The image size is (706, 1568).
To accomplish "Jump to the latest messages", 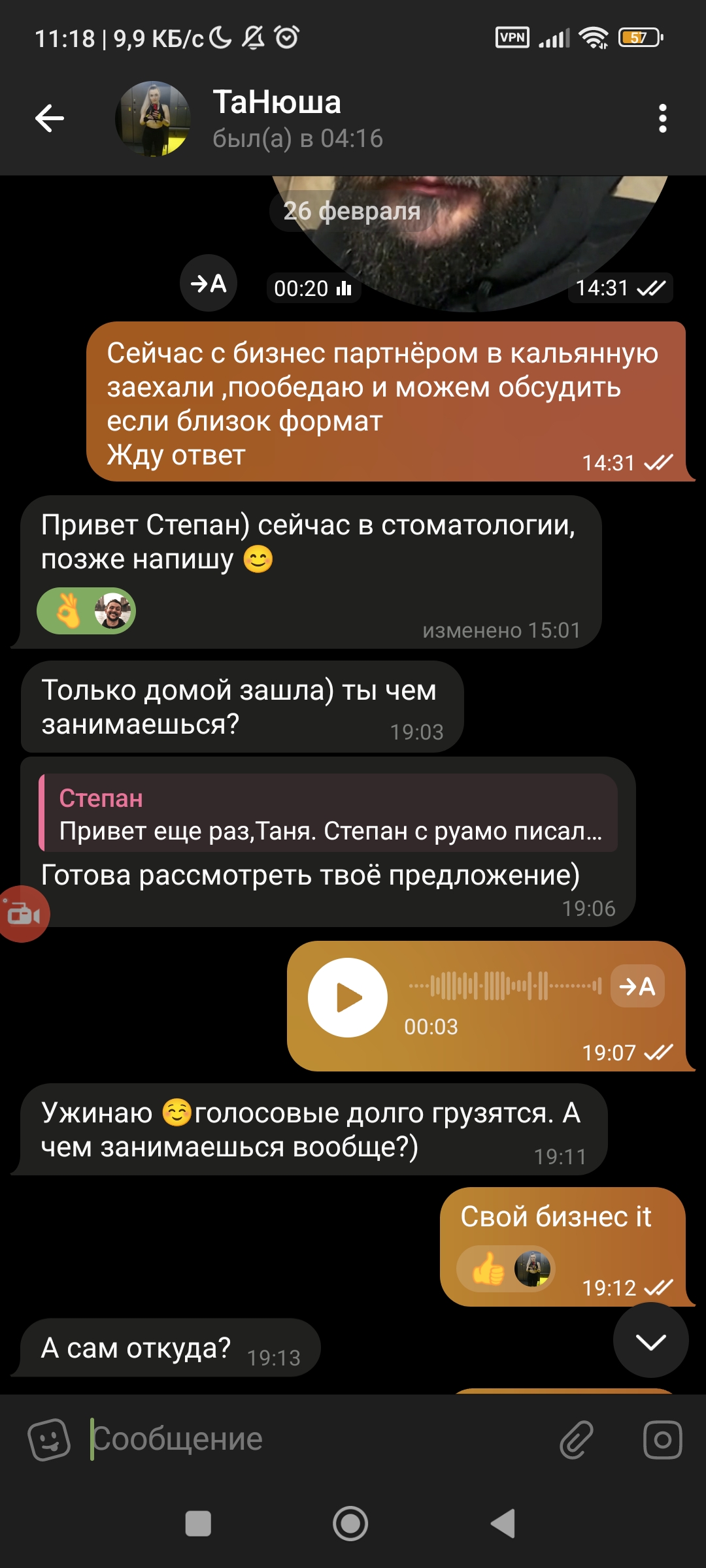I will (650, 1341).
